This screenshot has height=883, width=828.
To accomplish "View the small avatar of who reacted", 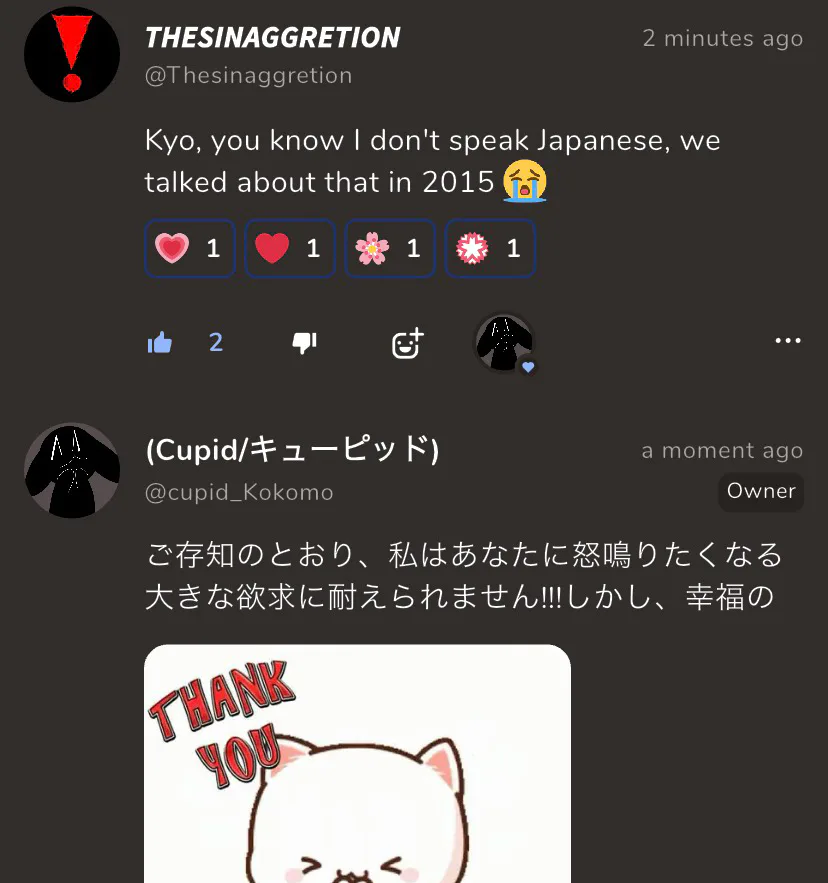I will tap(503, 343).
